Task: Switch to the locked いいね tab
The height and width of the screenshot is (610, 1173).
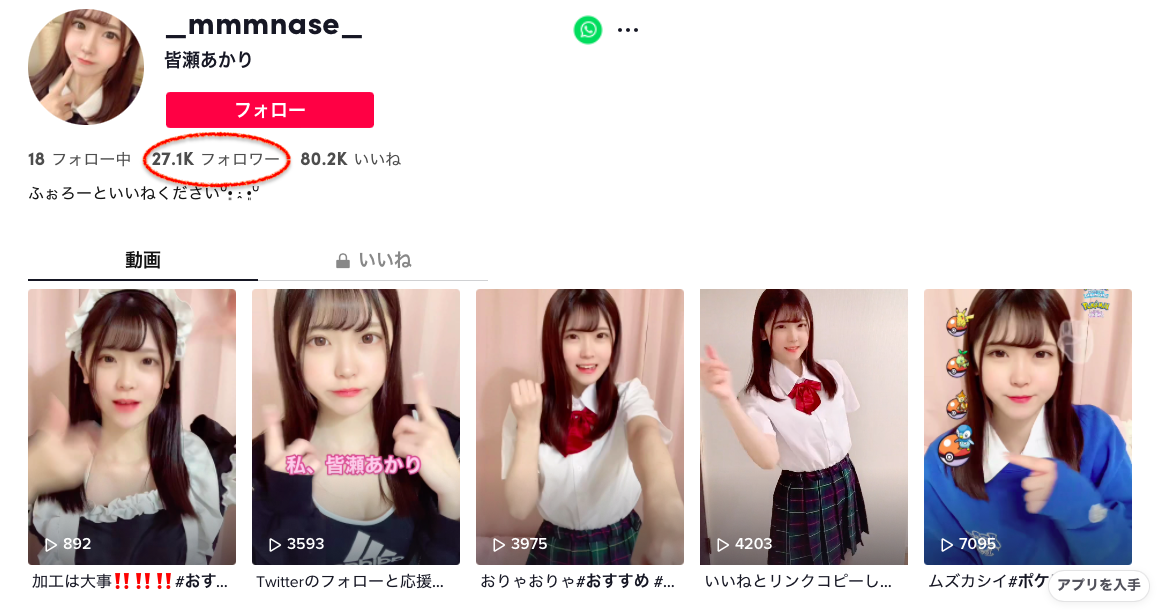Action: [x=373, y=260]
